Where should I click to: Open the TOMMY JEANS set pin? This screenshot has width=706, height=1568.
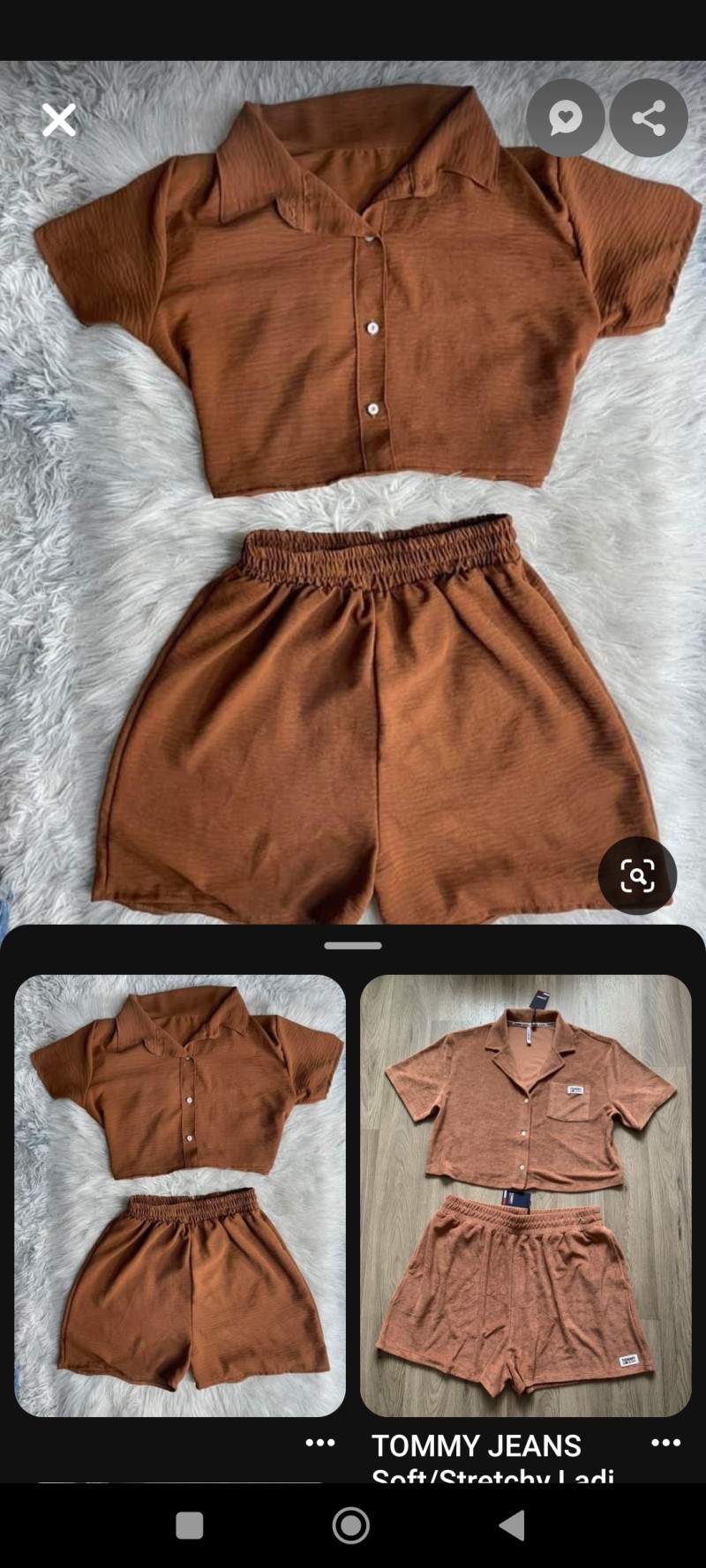click(525, 1195)
